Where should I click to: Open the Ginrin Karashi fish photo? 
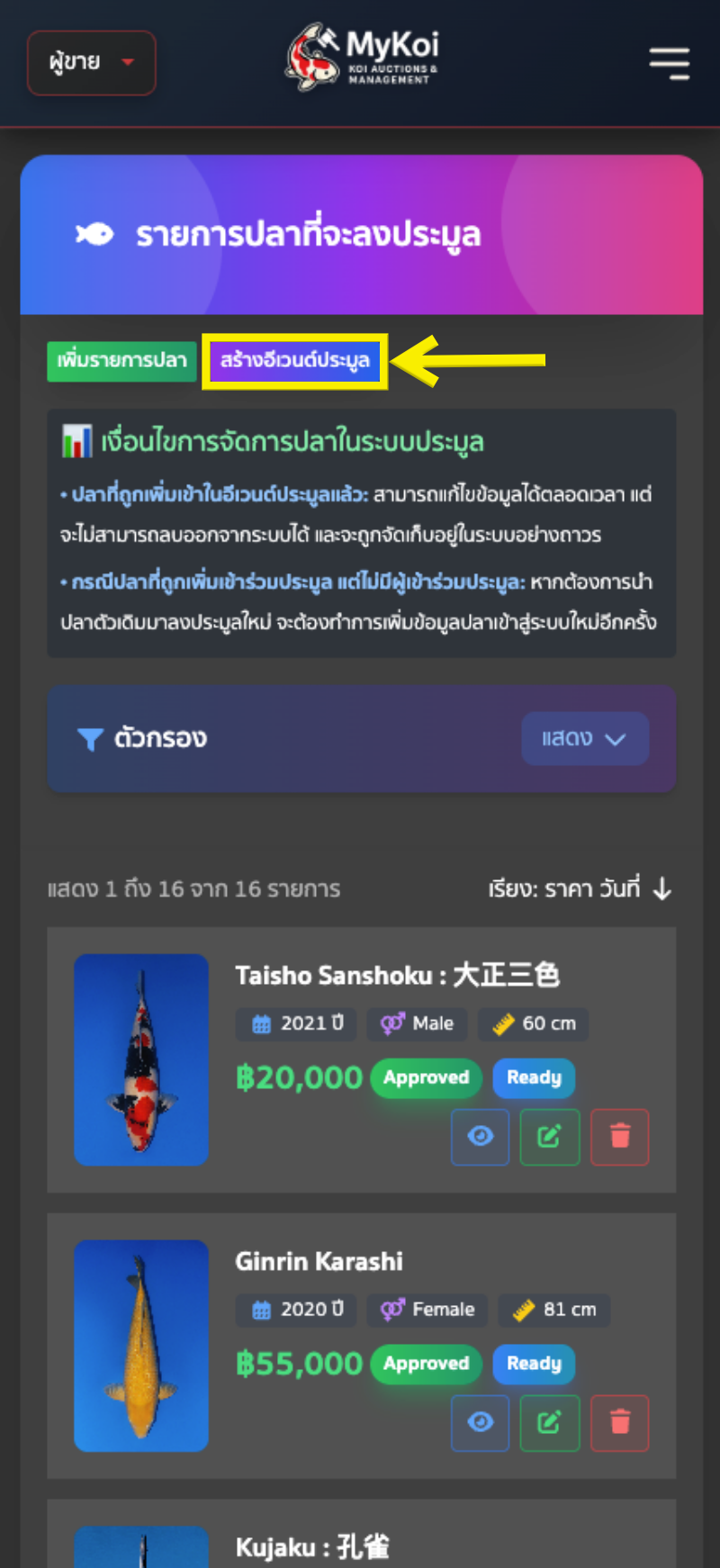pyautogui.click(x=141, y=1346)
